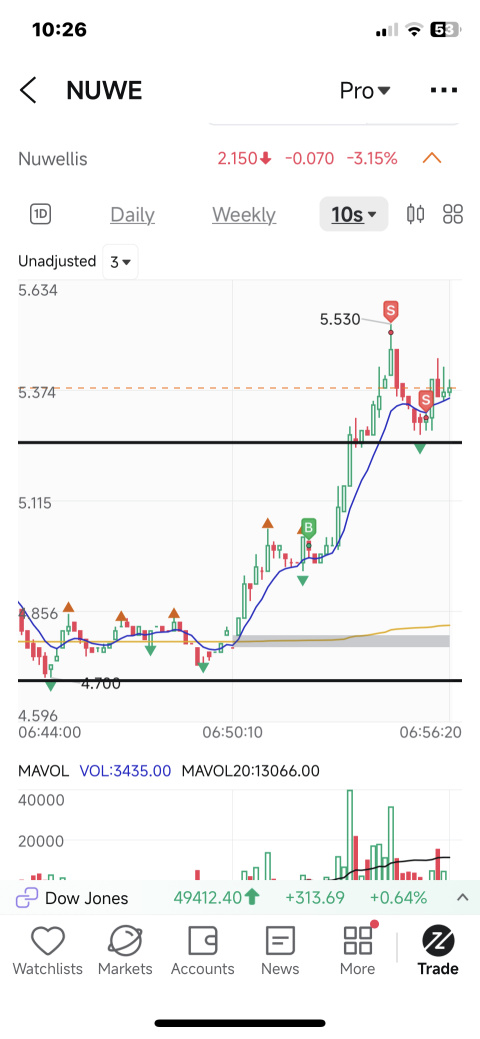Viewport: 480px width, 1039px height.
Task: Open the More tab
Action: click(x=358, y=951)
